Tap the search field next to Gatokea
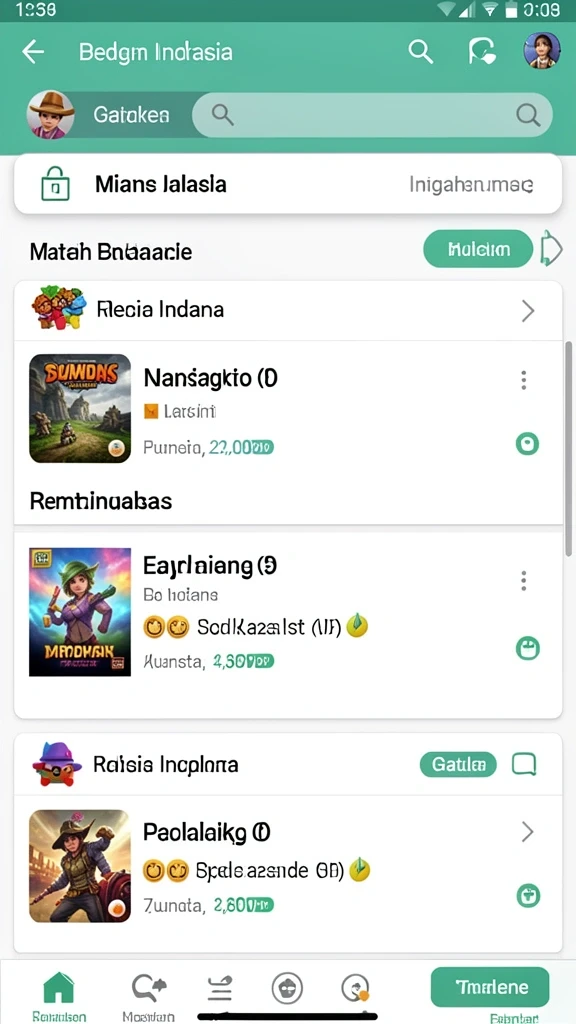 (x=372, y=115)
